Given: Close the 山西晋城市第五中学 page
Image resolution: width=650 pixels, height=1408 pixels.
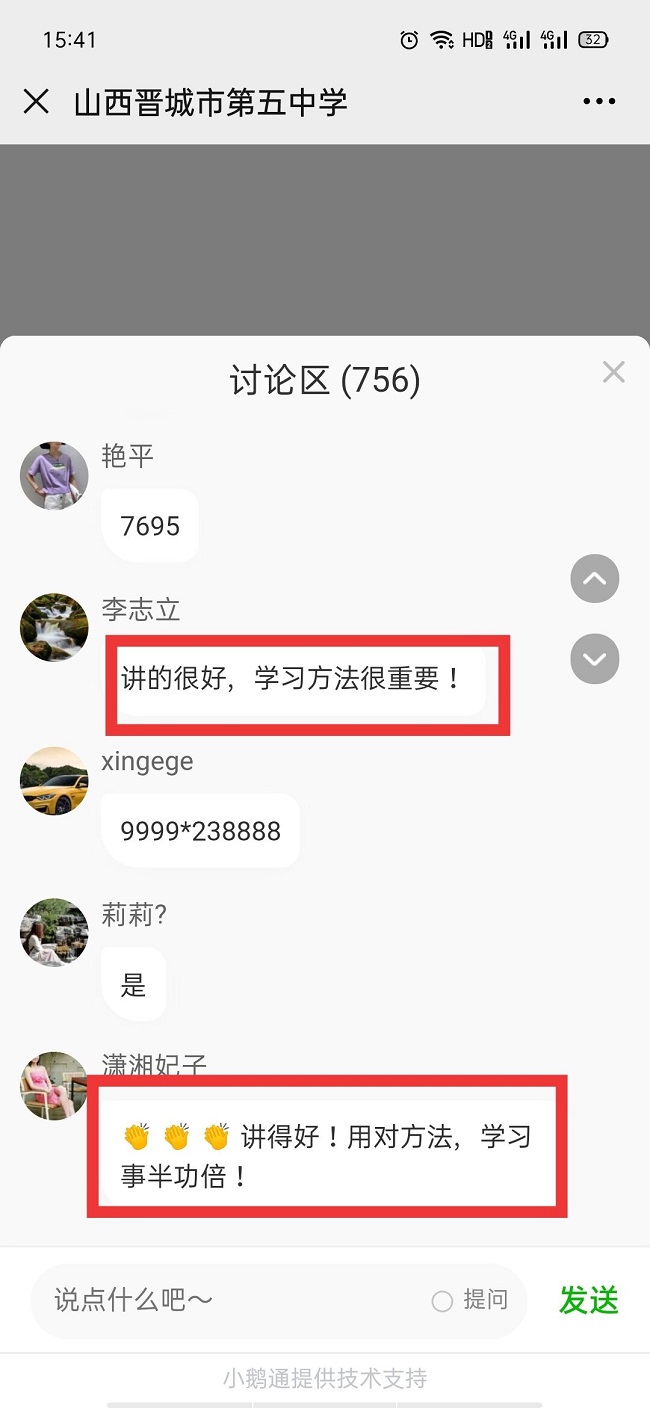Looking at the screenshot, I should pos(36,101).
